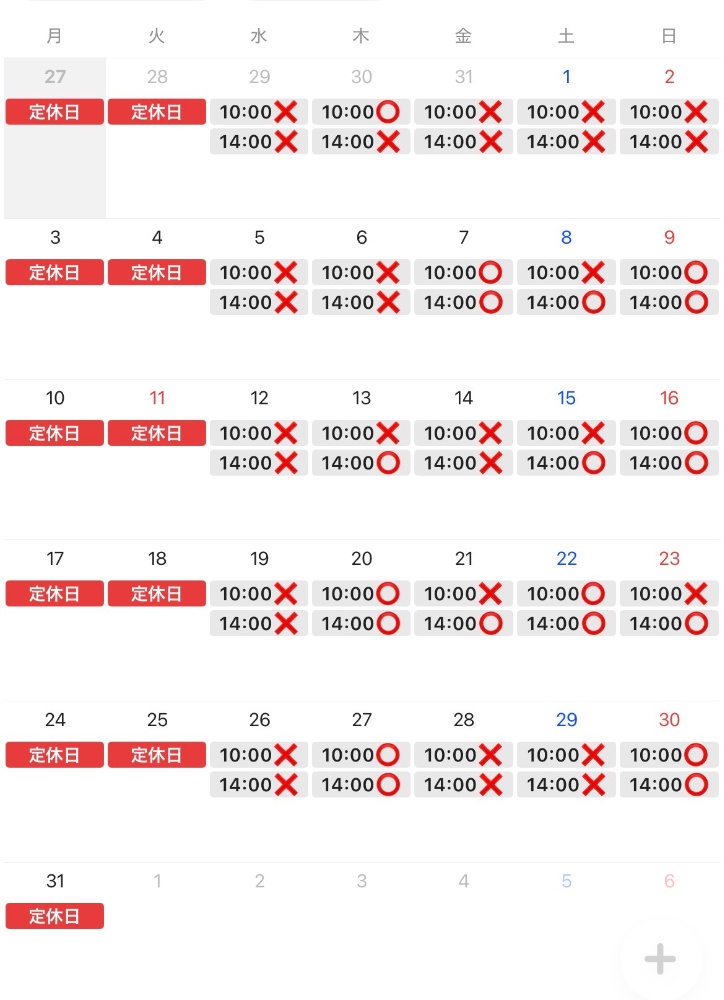The height and width of the screenshot is (1000, 724).
Task: Open the 定休日 event on the 10th
Action: 54,433
